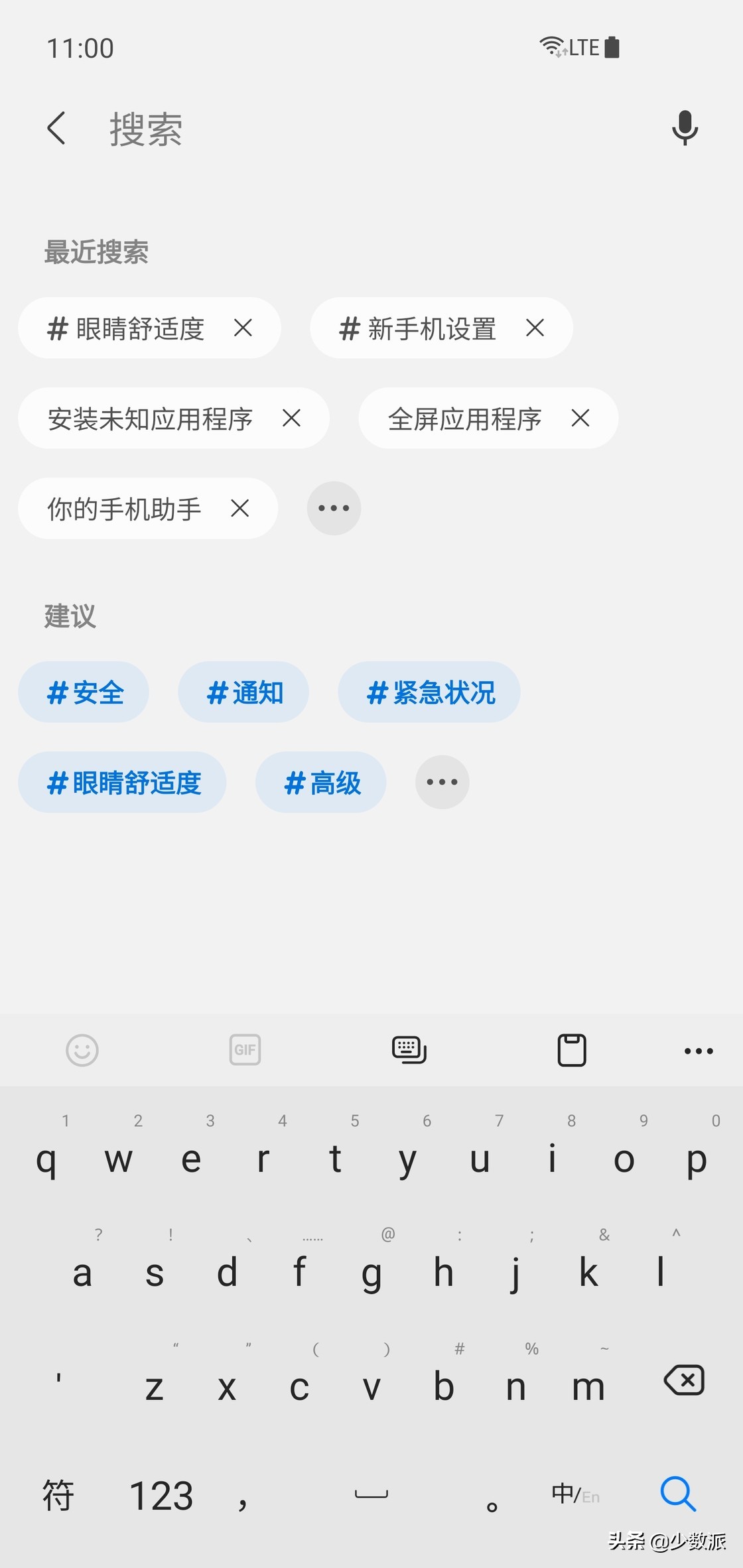This screenshot has width=743, height=1568.
Task: Tap the microphone to start voice search
Action: [684, 128]
